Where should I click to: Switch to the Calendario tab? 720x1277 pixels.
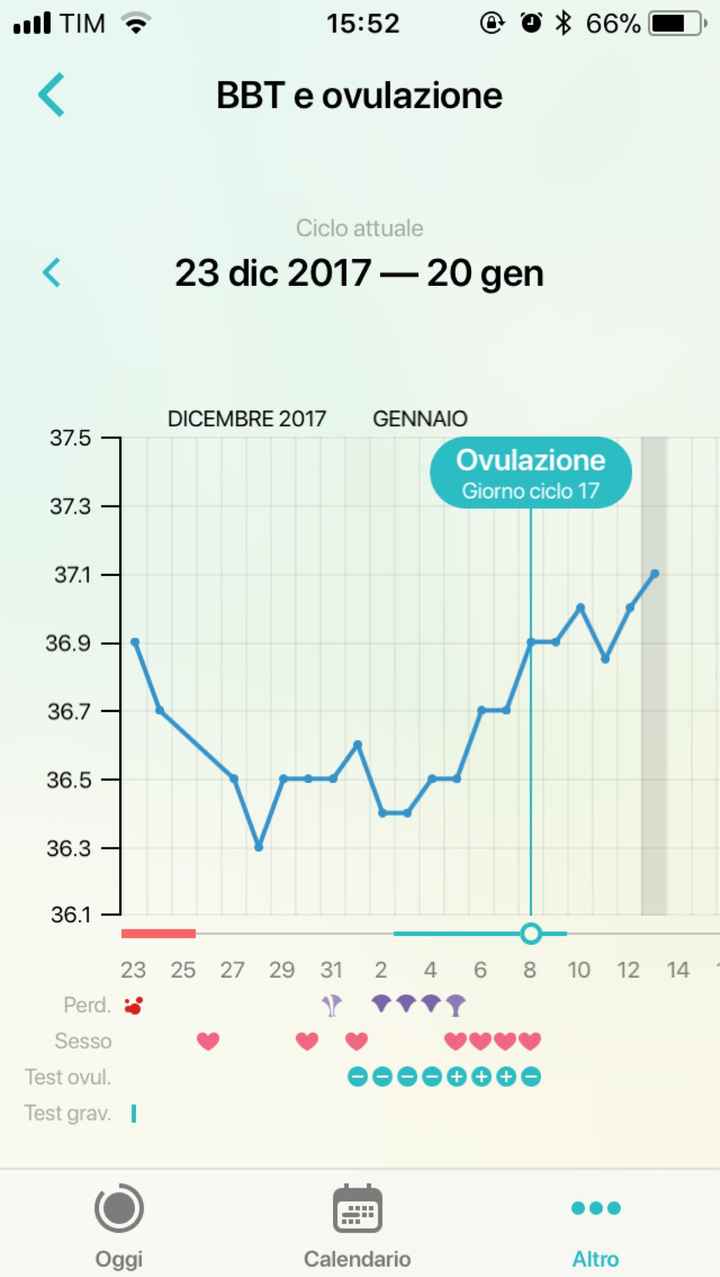coord(356,1225)
